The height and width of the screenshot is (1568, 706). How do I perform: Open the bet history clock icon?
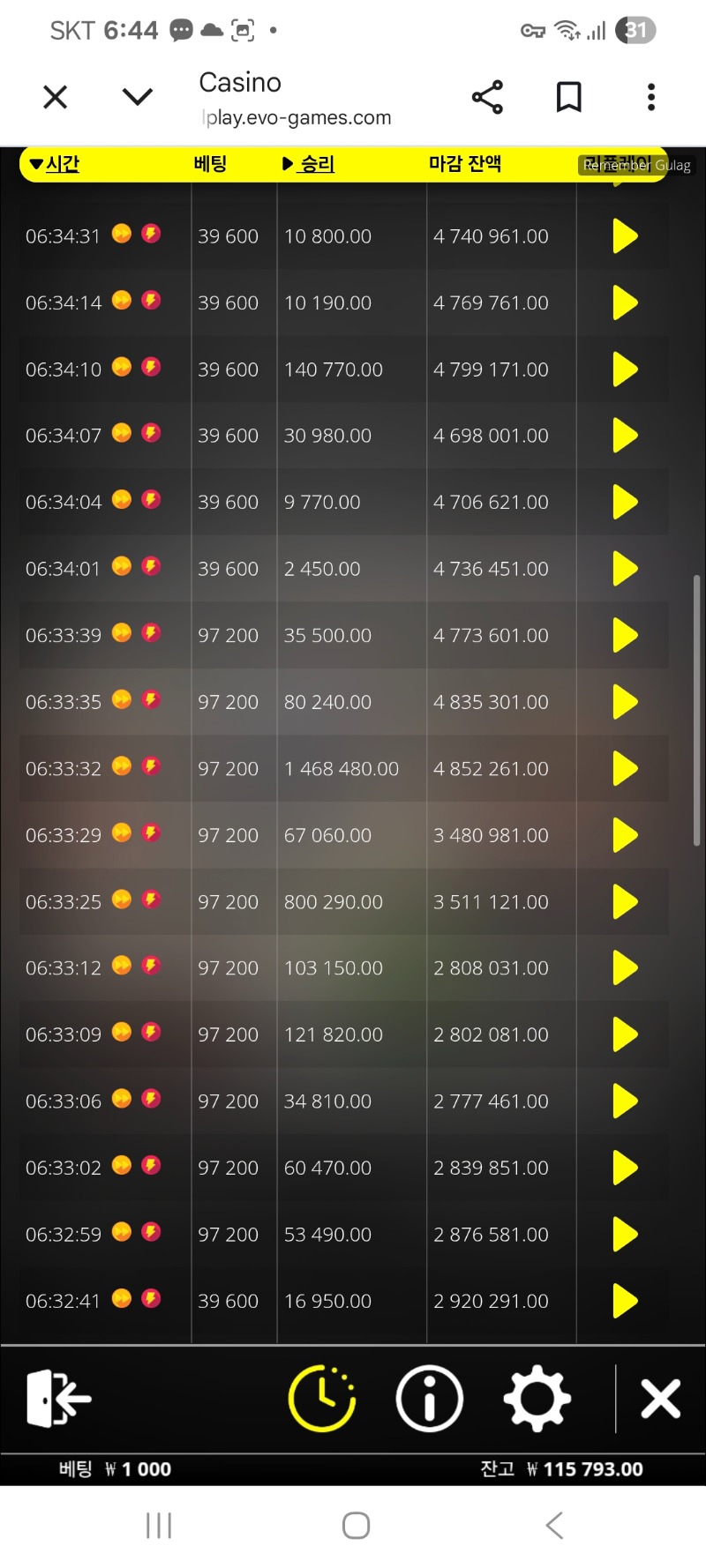tap(322, 1399)
